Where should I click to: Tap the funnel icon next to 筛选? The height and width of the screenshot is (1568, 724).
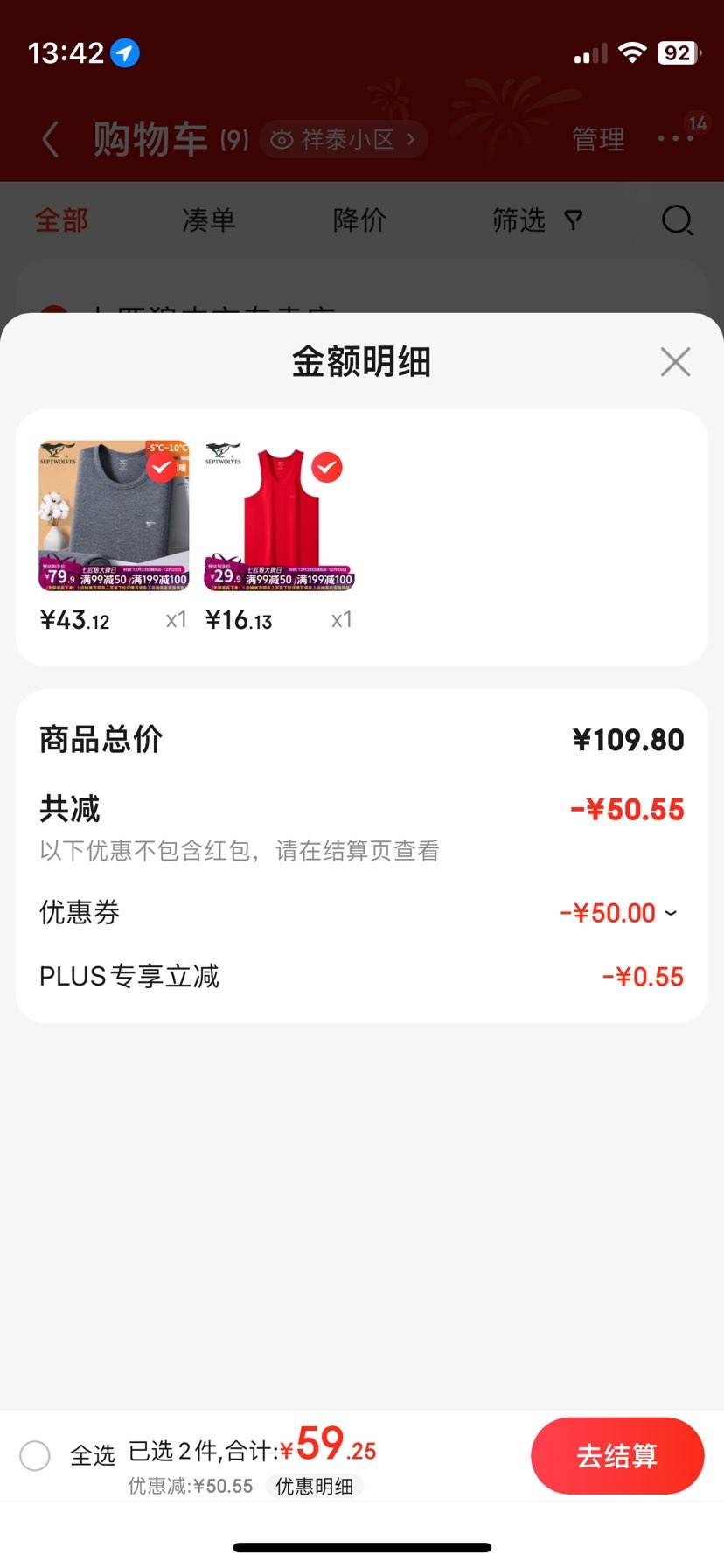pyautogui.click(x=573, y=220)
